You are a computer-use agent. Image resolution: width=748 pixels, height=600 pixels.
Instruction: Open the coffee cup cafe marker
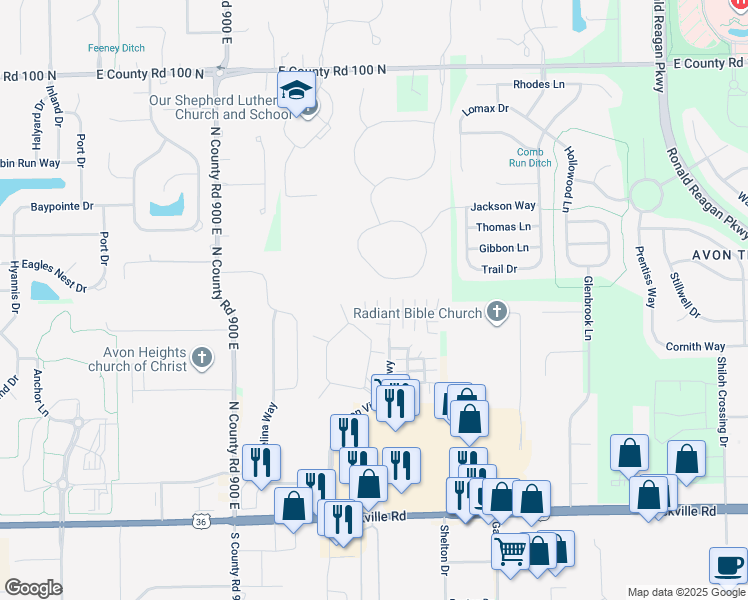727,565
